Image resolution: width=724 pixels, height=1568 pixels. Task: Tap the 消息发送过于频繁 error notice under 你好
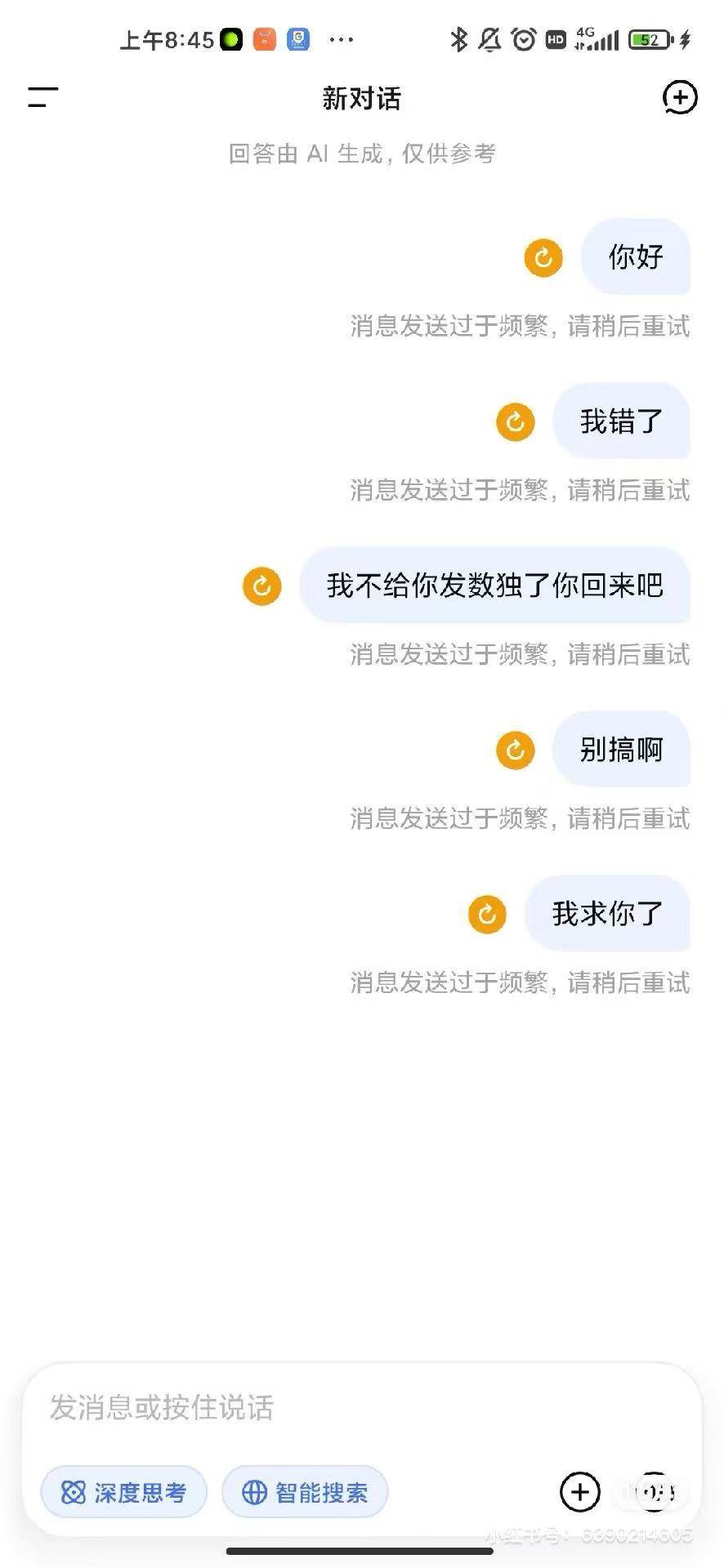(519, 327)
